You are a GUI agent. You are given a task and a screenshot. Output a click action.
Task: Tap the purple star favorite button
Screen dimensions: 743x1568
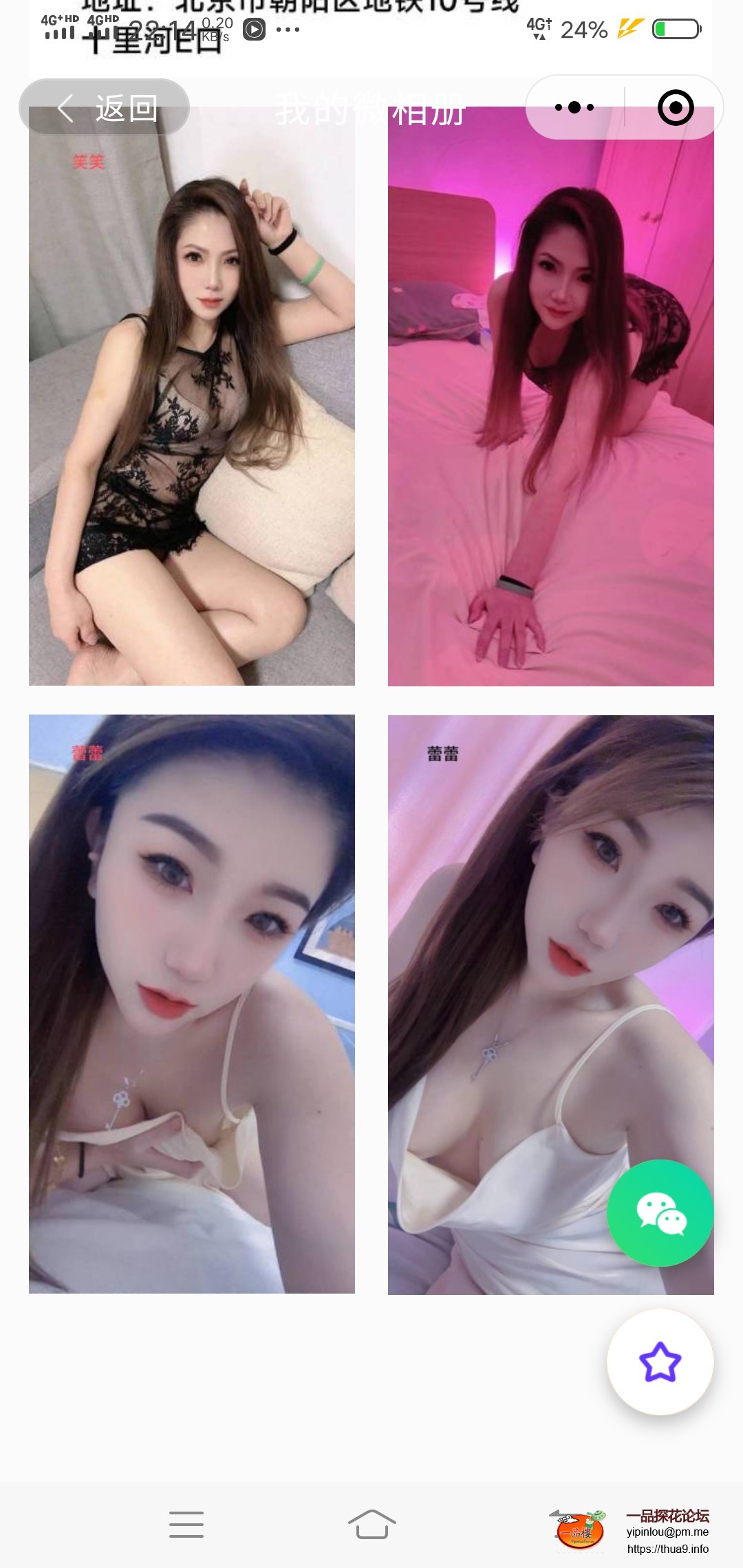coord(660,1362)
